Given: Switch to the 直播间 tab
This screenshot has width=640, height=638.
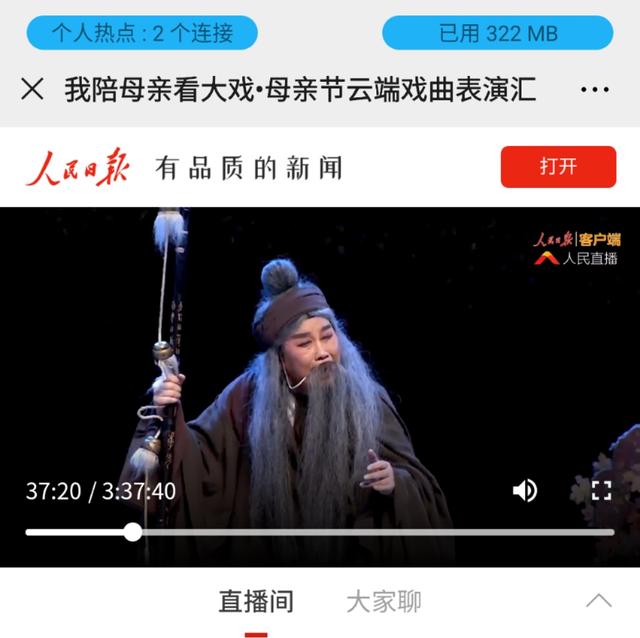Looking at the screenshot, I should pyautogui.click(x=256, y=601).
